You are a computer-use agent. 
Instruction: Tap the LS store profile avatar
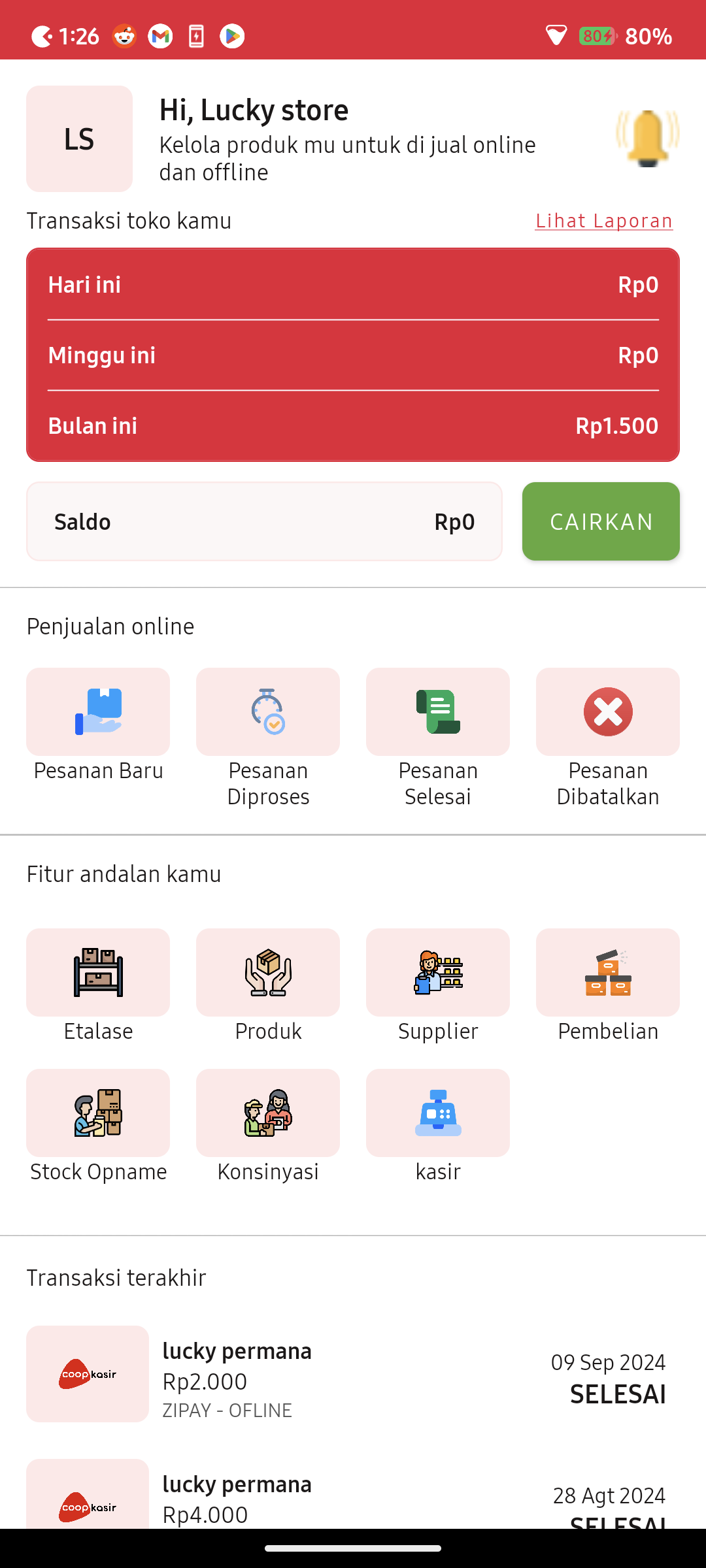point(79,139)
